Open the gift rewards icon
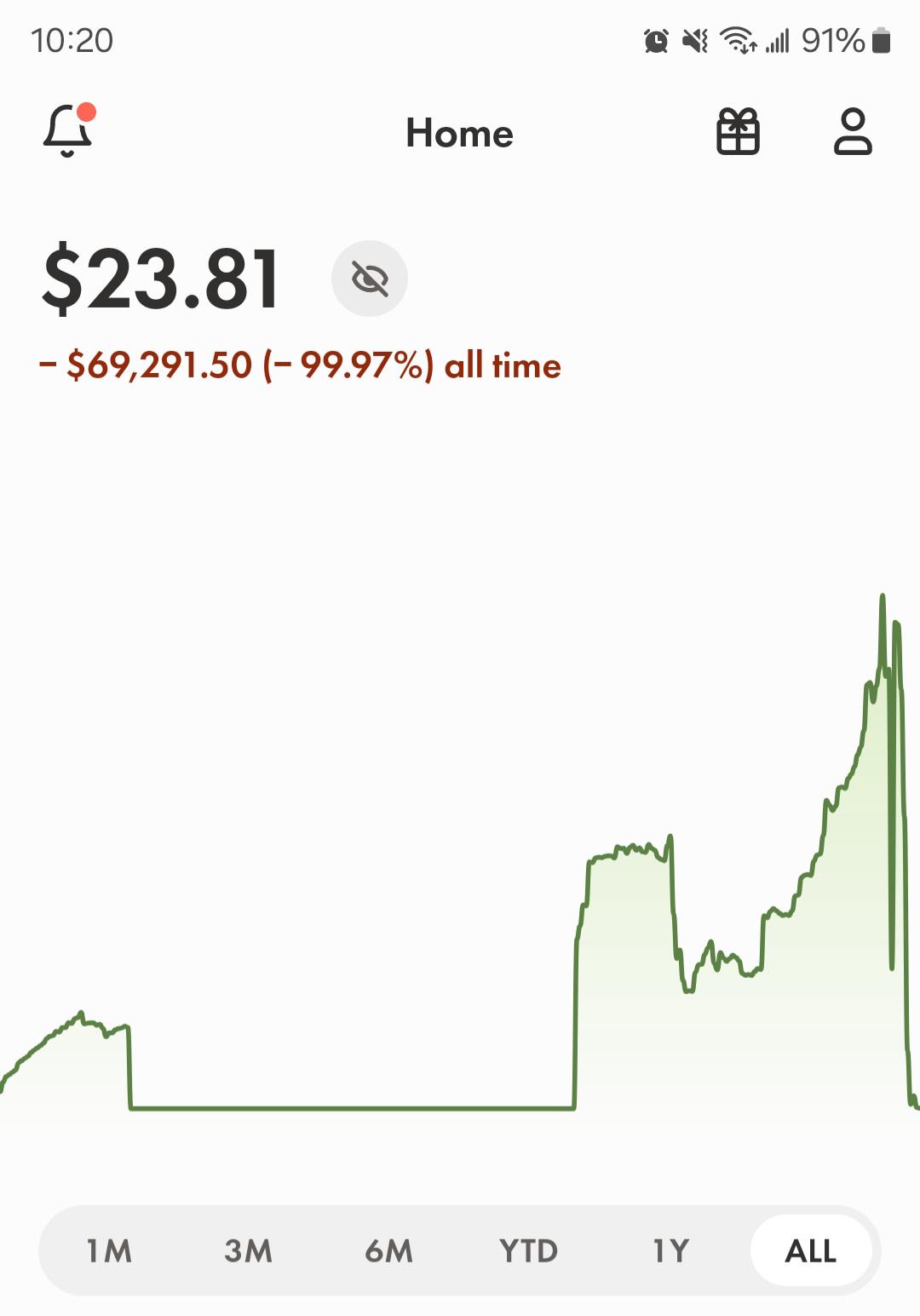Screen dimensions: 920x1316 click(x=738, y=132)
